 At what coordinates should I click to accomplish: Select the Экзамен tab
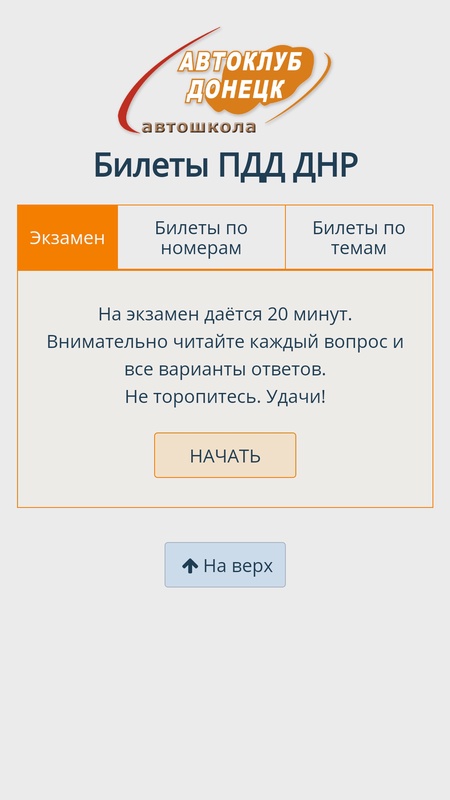[x=67, y=238]
